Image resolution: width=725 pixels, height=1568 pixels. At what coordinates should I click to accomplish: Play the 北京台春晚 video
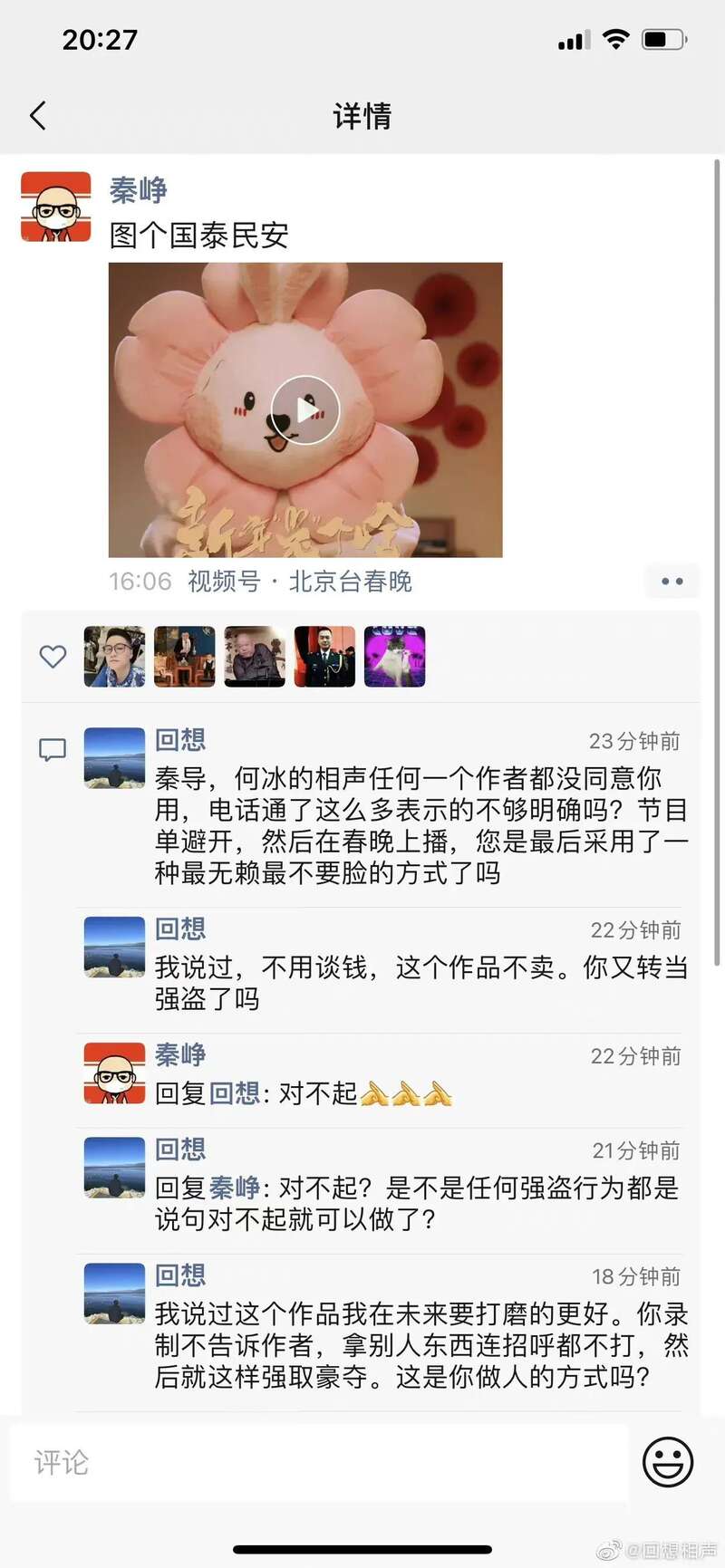(x=305, y=409)
